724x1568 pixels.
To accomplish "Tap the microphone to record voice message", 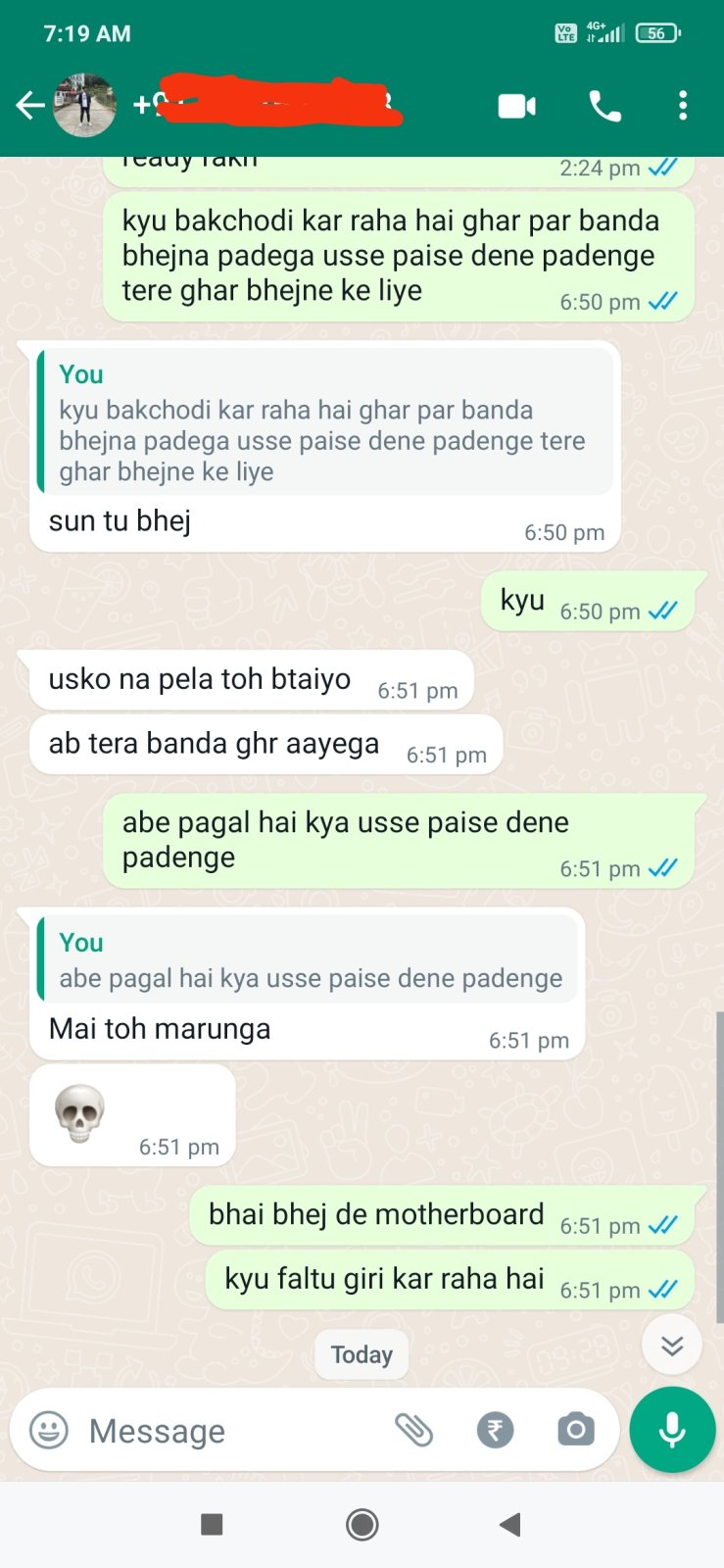I will [x=672, y=1430].
